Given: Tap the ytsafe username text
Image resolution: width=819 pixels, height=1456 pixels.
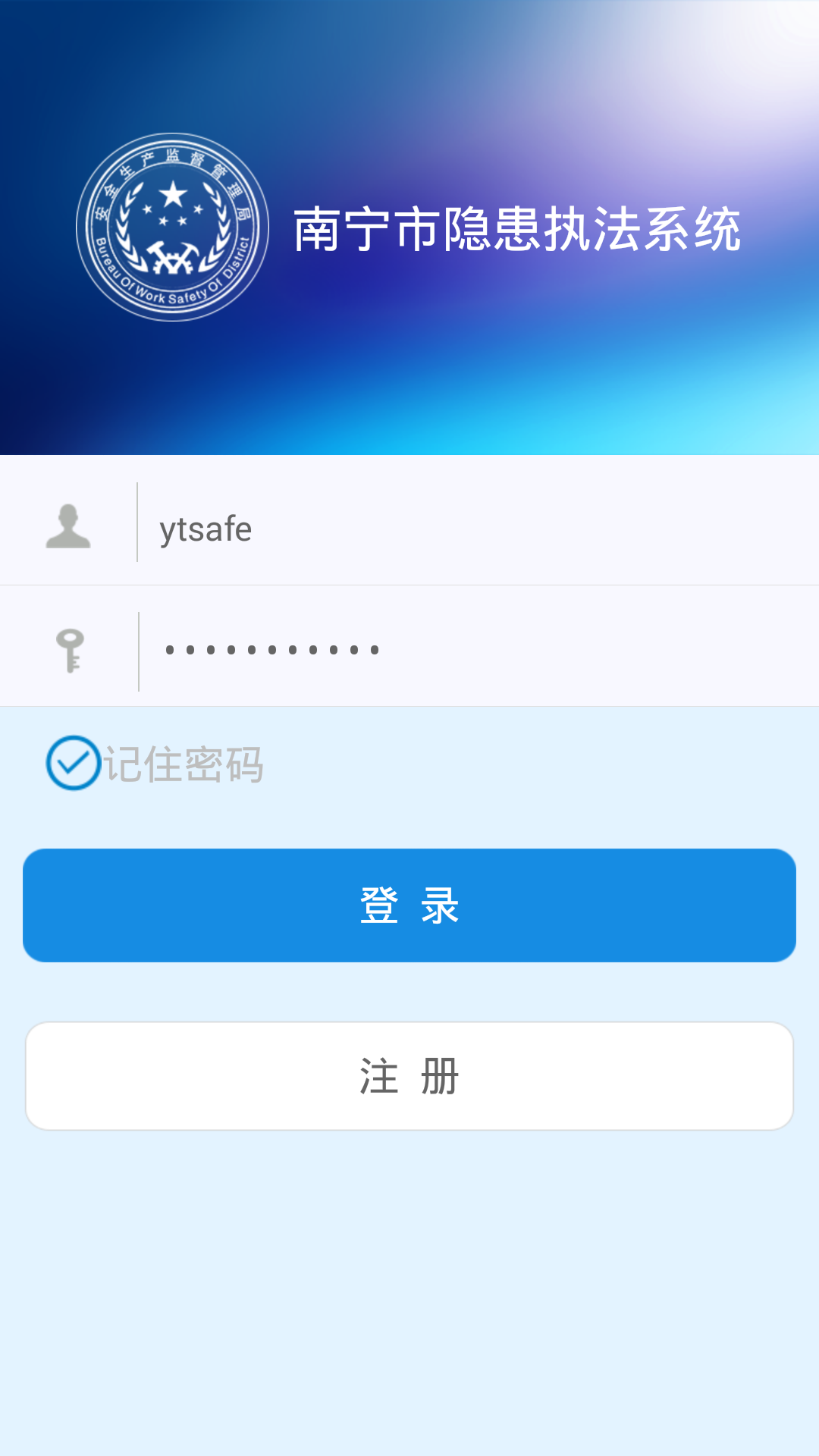Looking at the screenshot, I should (x=206, y=529).
